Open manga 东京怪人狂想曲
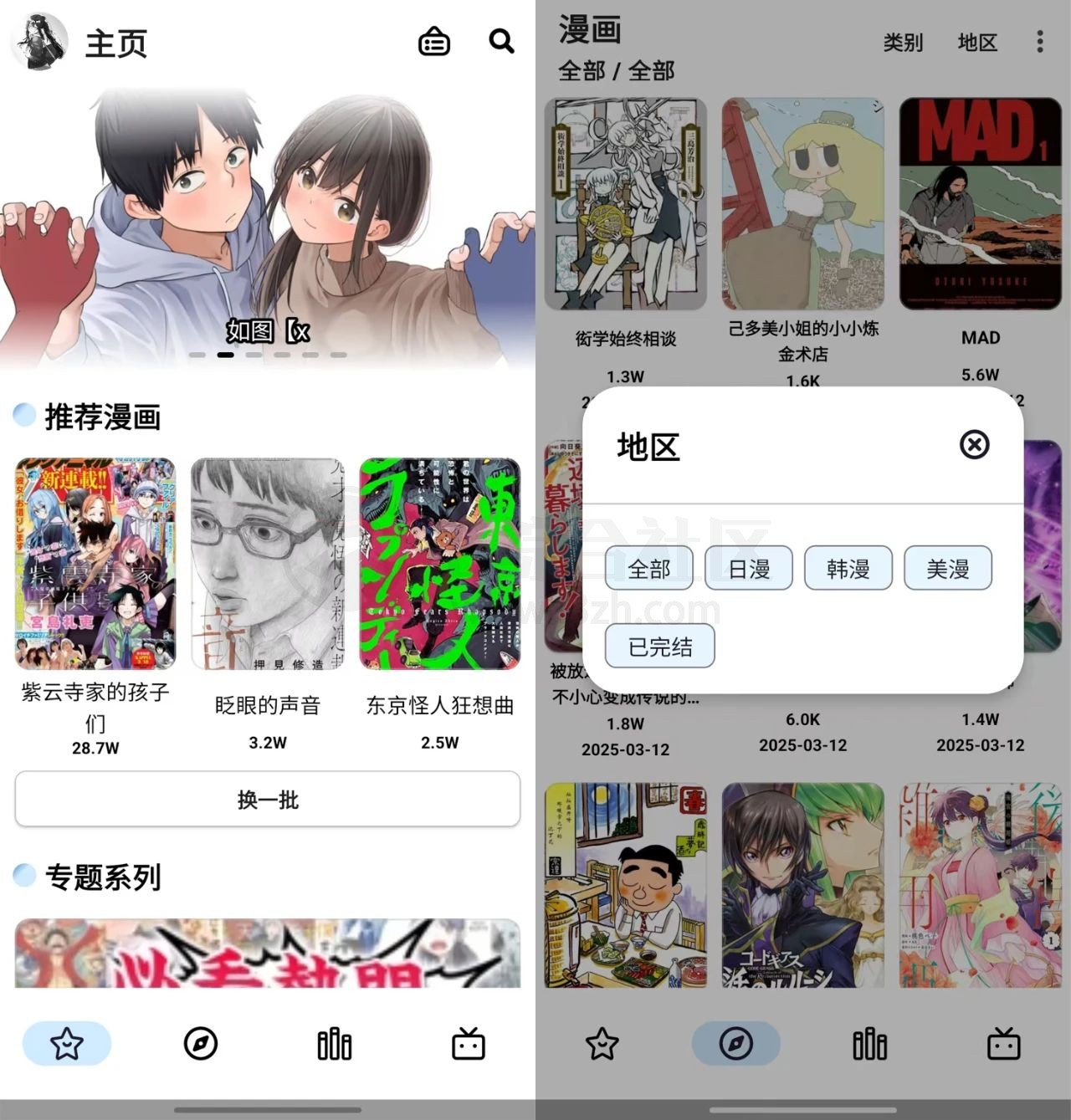Viewport: 1071px width, 1120px height. pos(440,564)
